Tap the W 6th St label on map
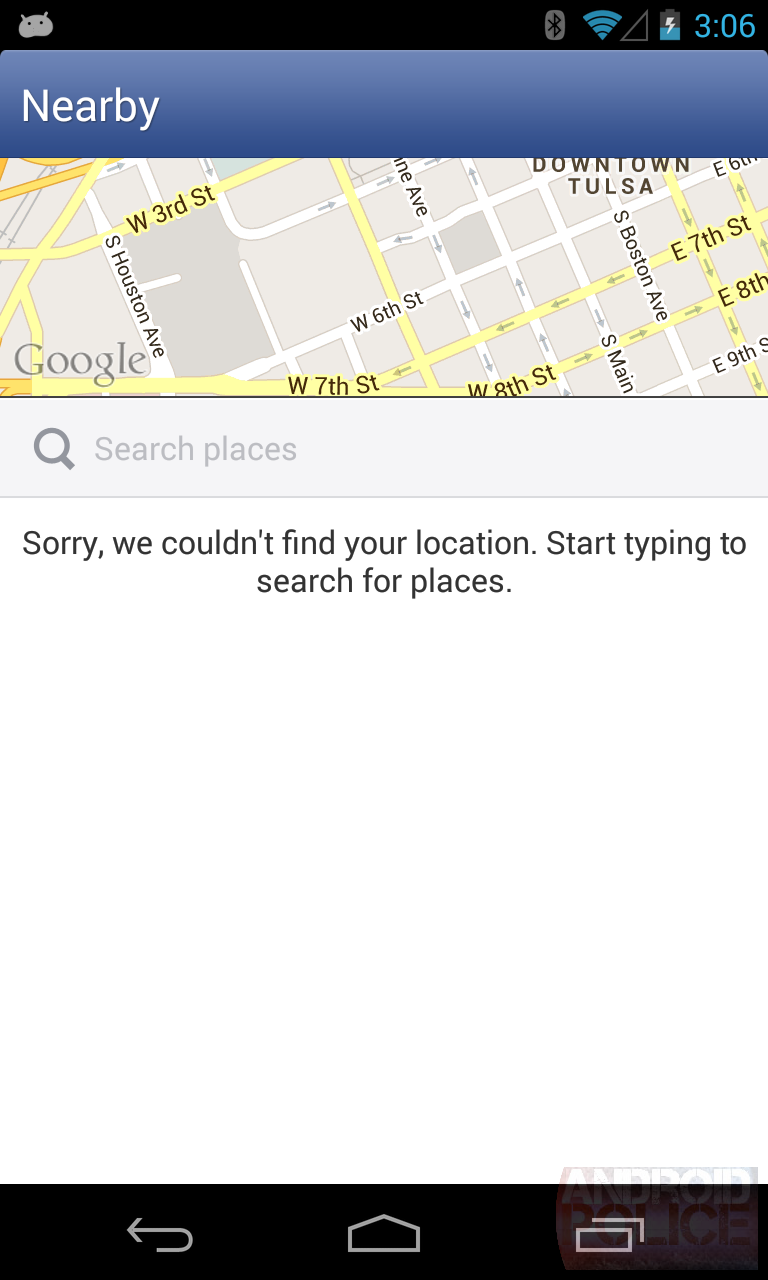 (385, 310)
